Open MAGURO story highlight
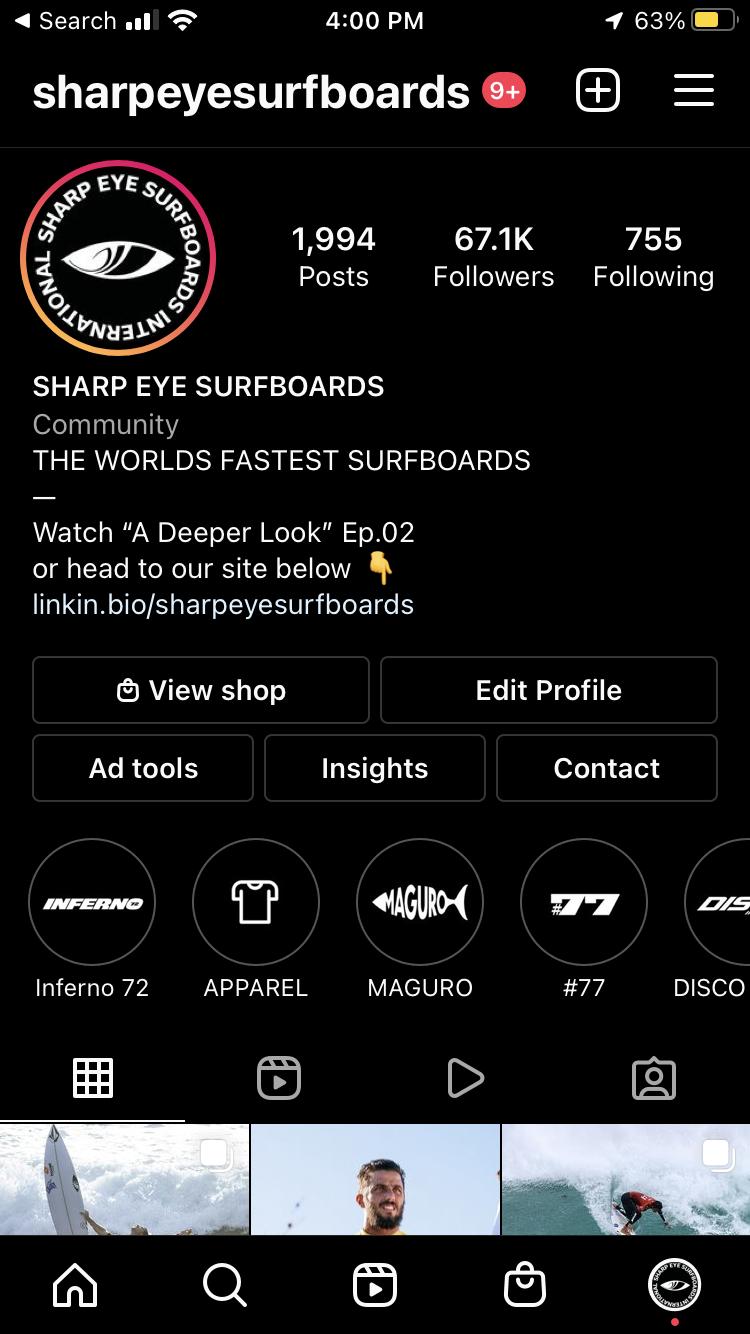Image resolution: width=750 pixels, height=1334 pixels. 420,902
